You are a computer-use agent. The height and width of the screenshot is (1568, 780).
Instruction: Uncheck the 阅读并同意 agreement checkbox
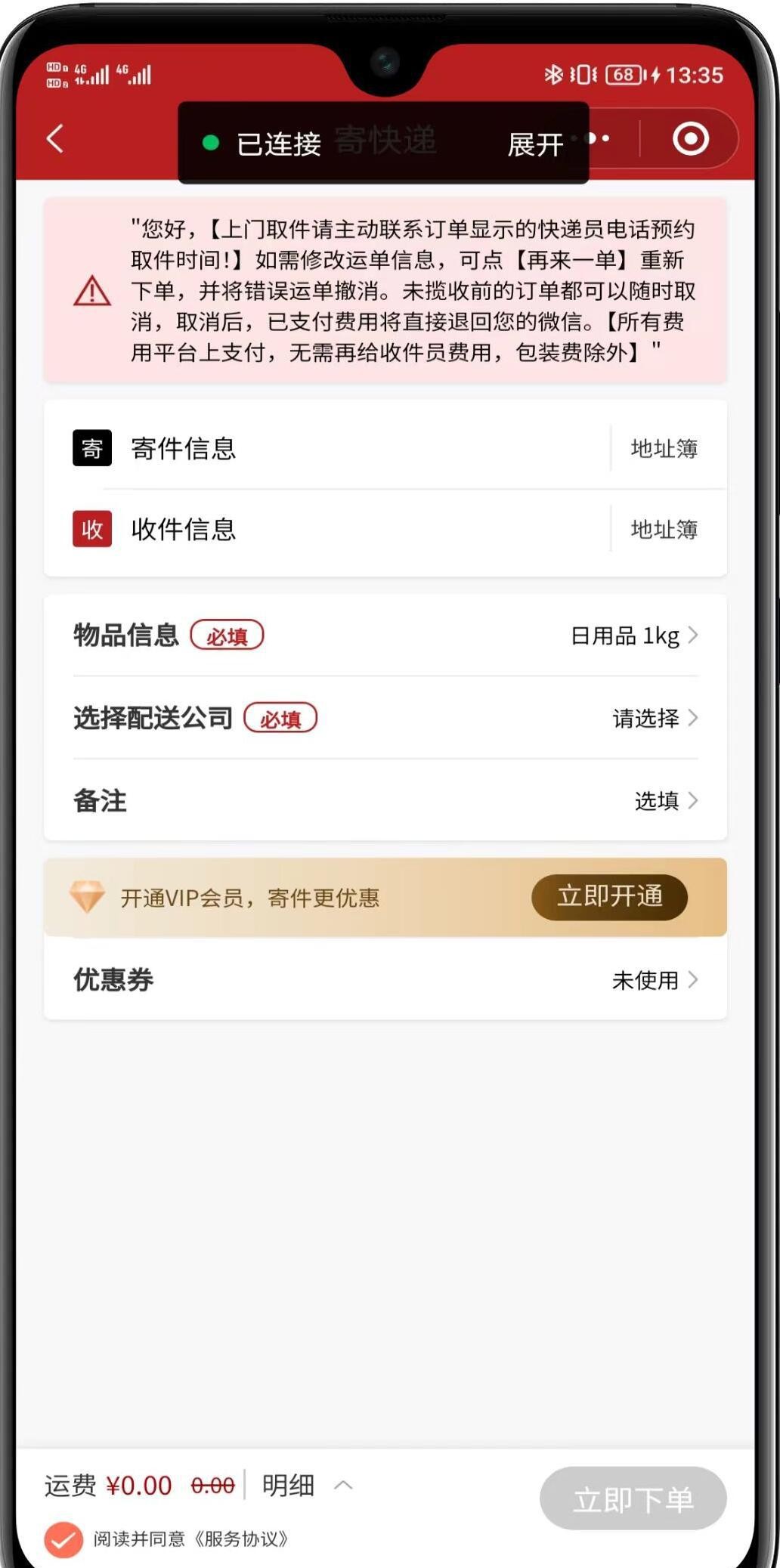click(x=63, y=1539)
